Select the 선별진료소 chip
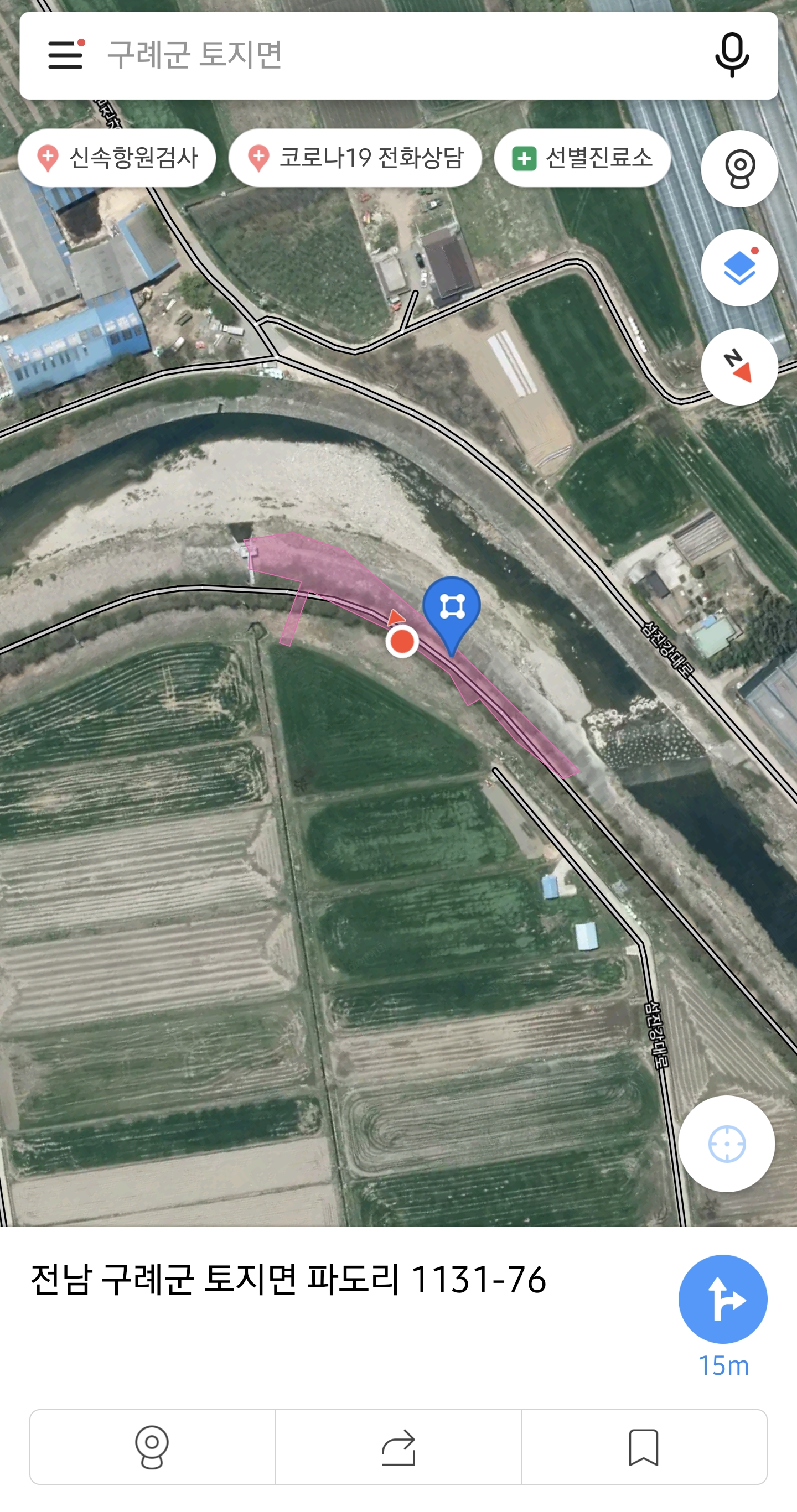Screen dimensions: 797x1512 click(582, 158)
